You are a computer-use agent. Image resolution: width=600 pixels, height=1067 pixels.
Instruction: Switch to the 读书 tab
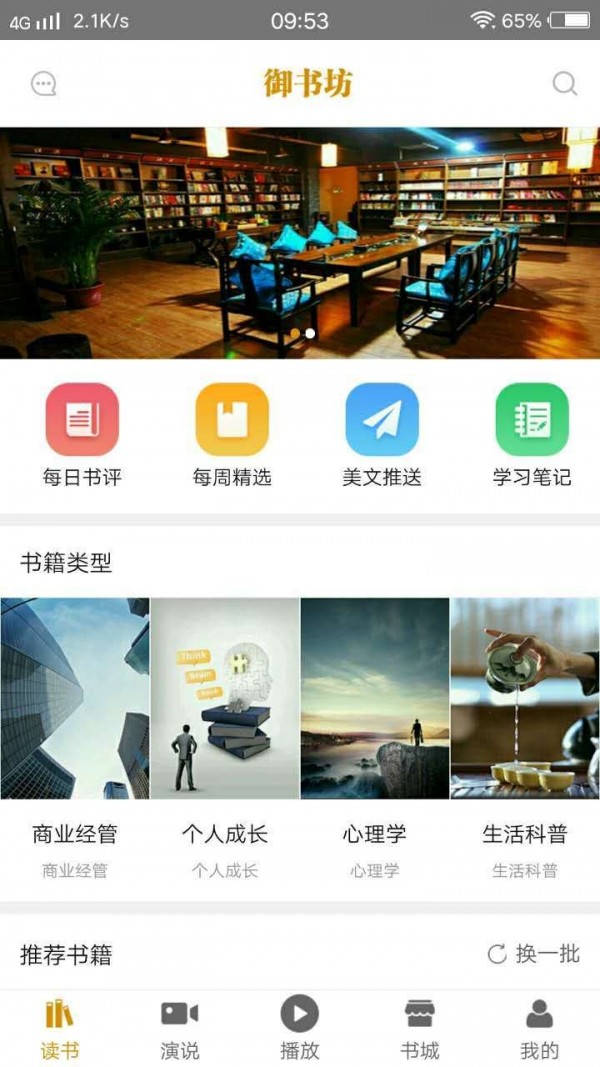click(x=60, y=1028)
